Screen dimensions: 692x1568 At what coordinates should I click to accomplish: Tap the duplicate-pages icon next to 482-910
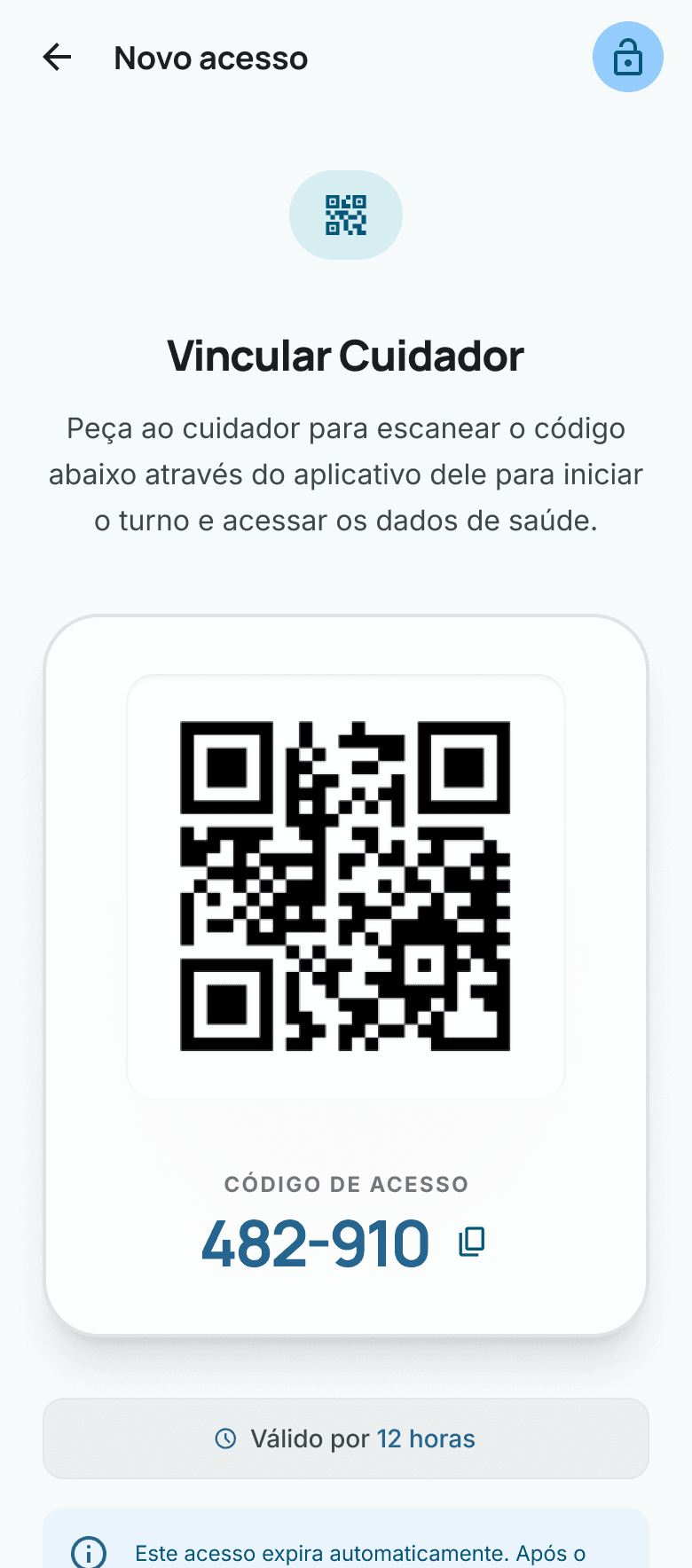click(470, 1242)
